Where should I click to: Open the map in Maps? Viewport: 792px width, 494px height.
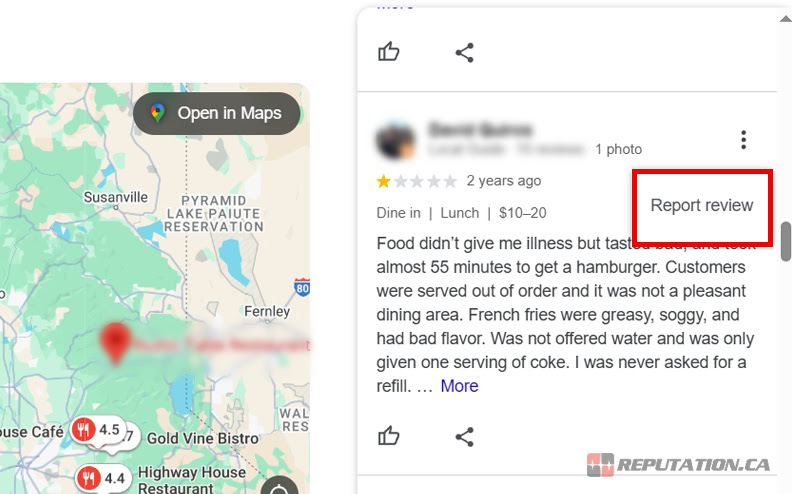216,113
